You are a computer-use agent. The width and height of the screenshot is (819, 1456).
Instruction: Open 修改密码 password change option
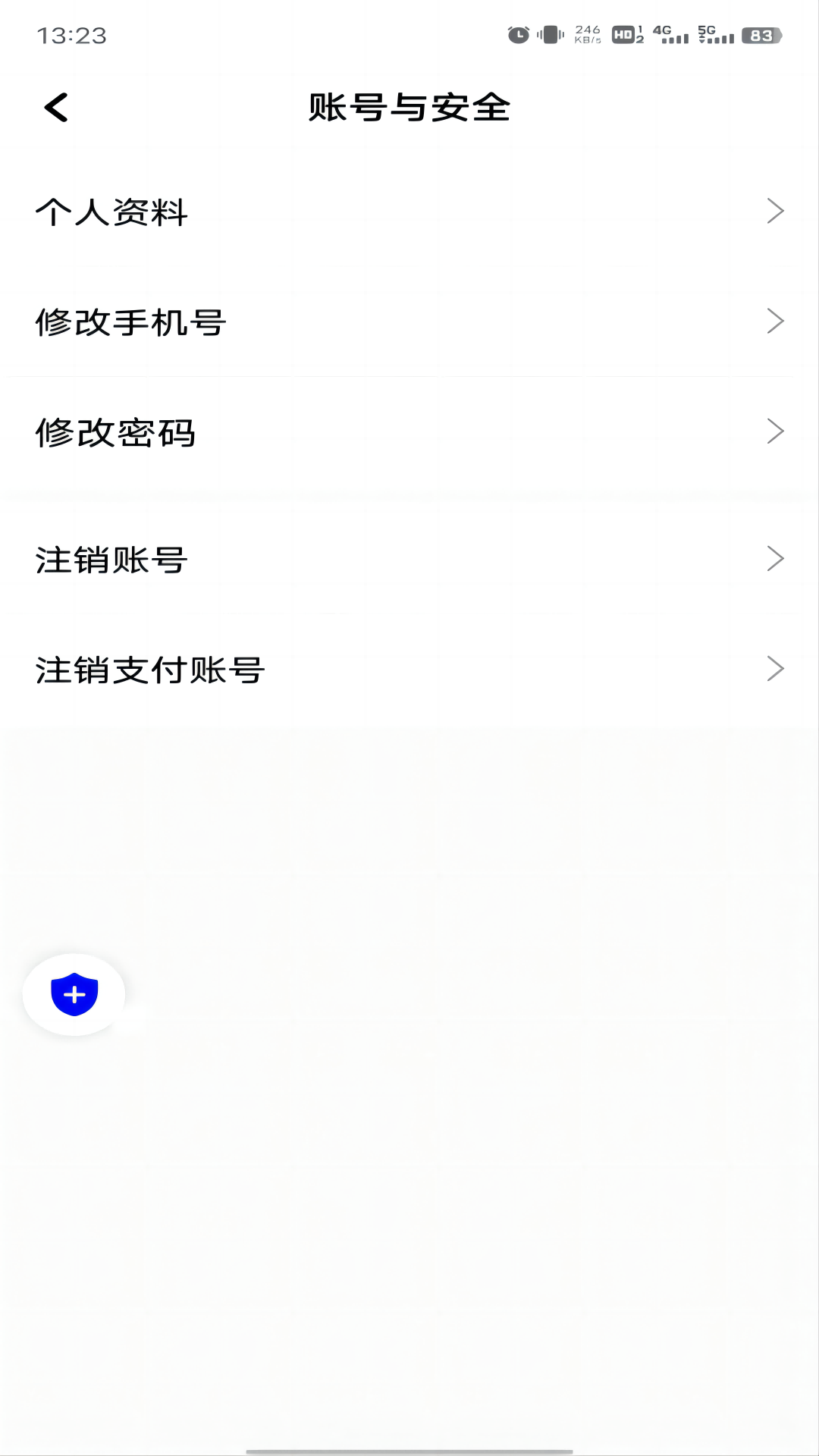[x=116, y=433]
